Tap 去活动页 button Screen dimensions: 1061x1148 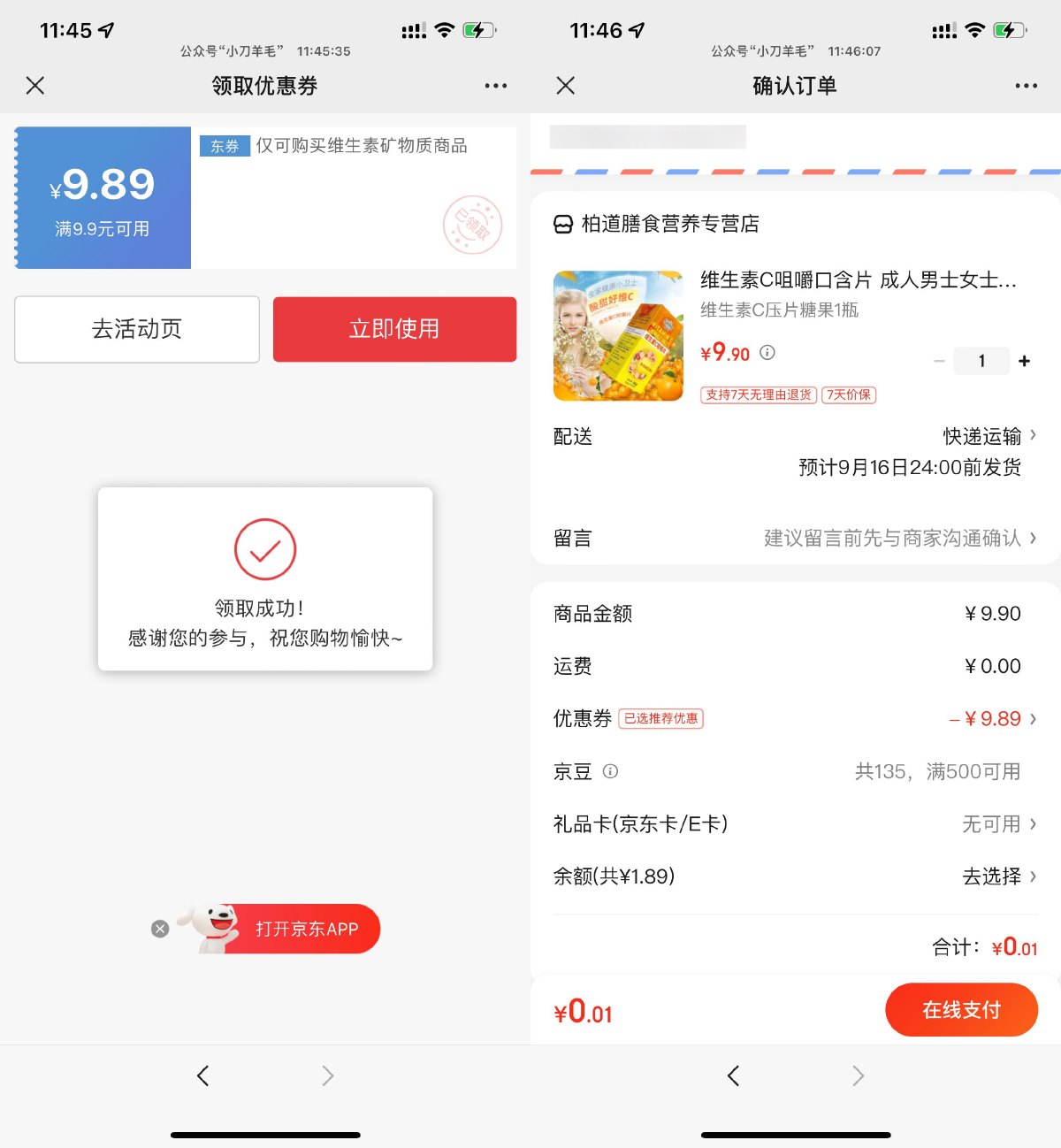[137, 329]
